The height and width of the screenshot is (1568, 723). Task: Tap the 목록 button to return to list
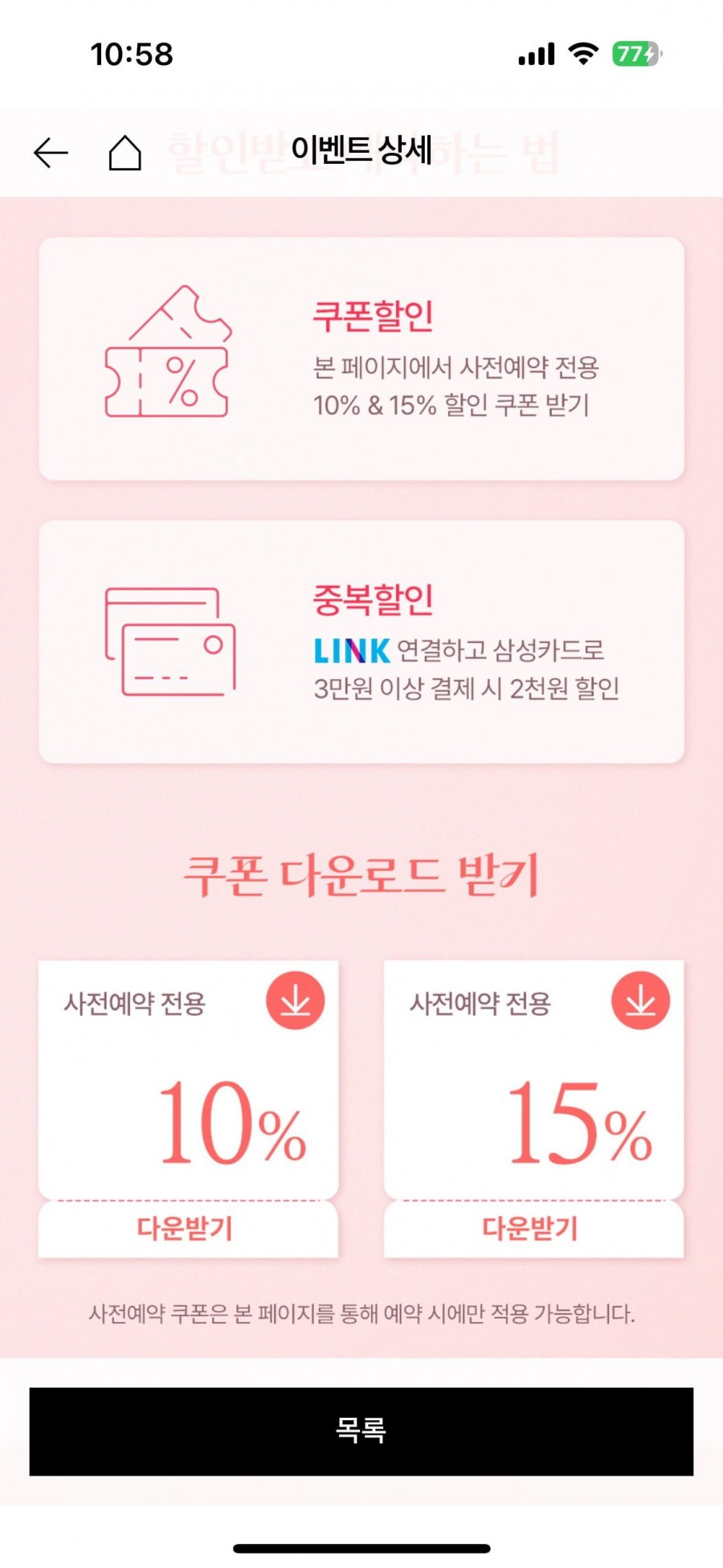tap(361, 1431)
